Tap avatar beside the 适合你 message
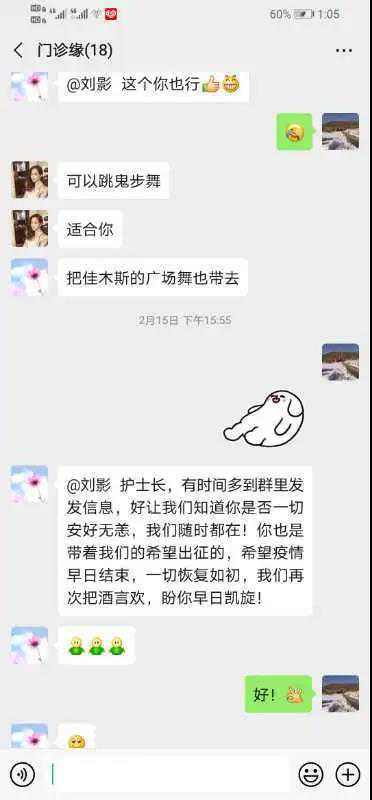Screen dimensions: 372x800 [x=30, y=229]
